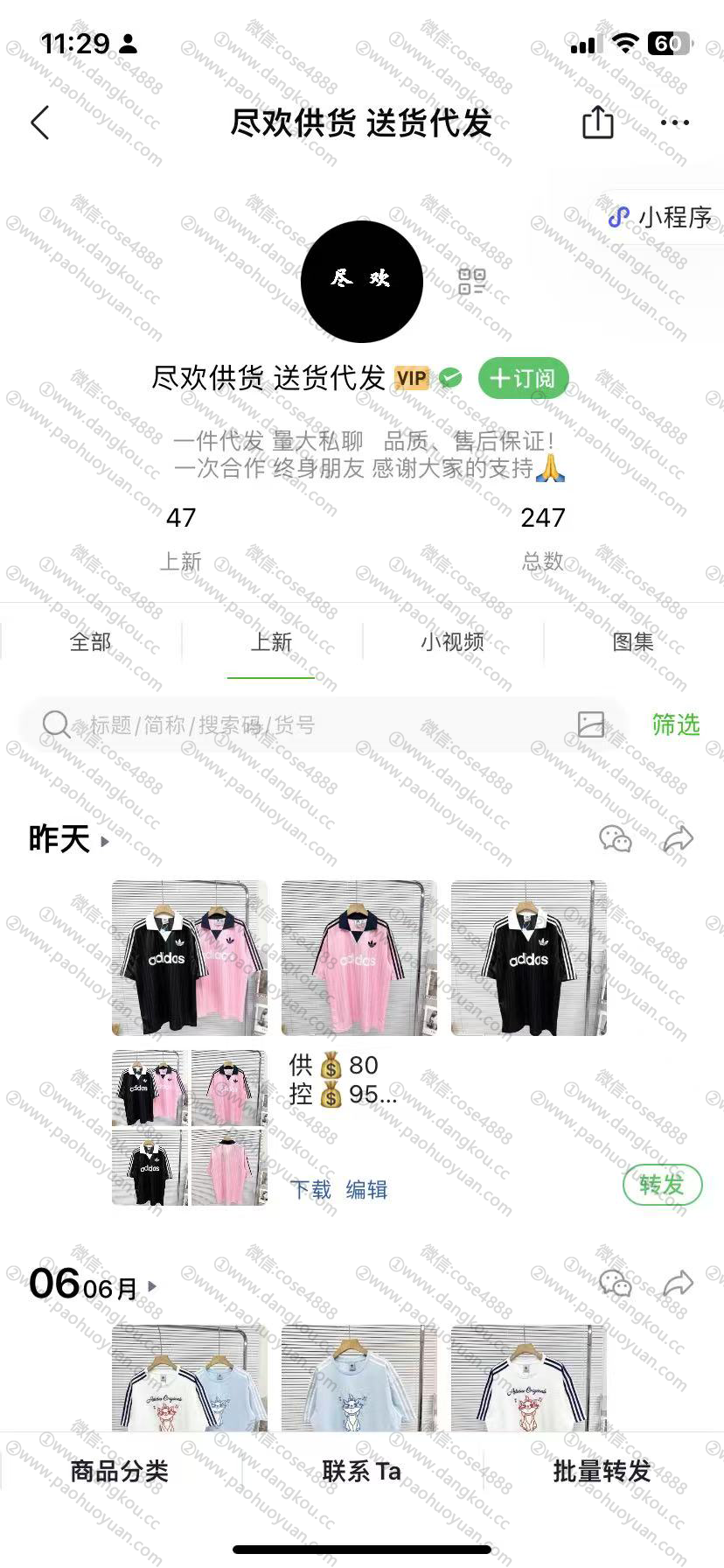The image size is (724, 1568).
Task: Share this shop page
Action: [598, 122]
